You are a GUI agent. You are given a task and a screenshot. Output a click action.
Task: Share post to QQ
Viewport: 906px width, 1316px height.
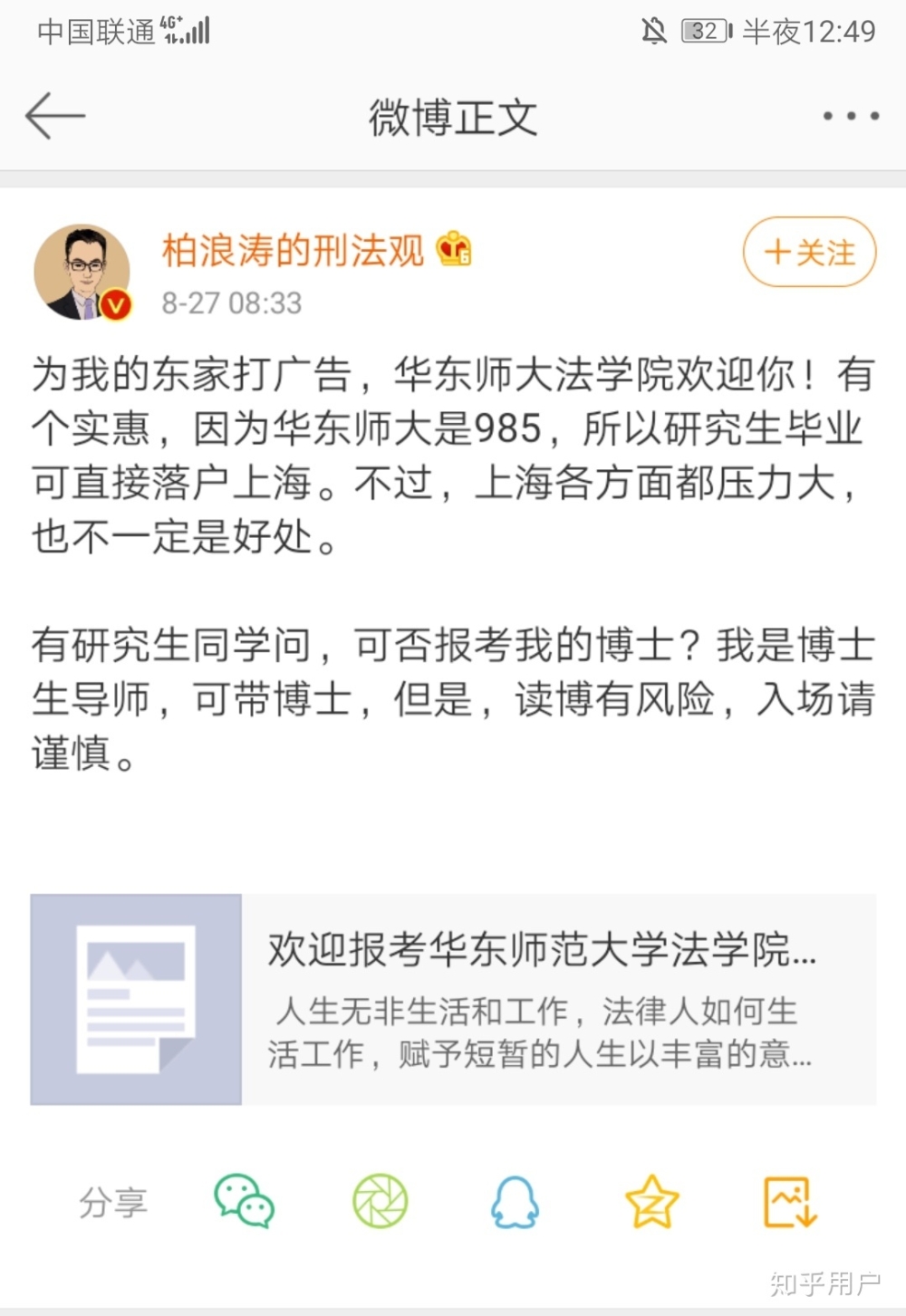pos(515,1202)
